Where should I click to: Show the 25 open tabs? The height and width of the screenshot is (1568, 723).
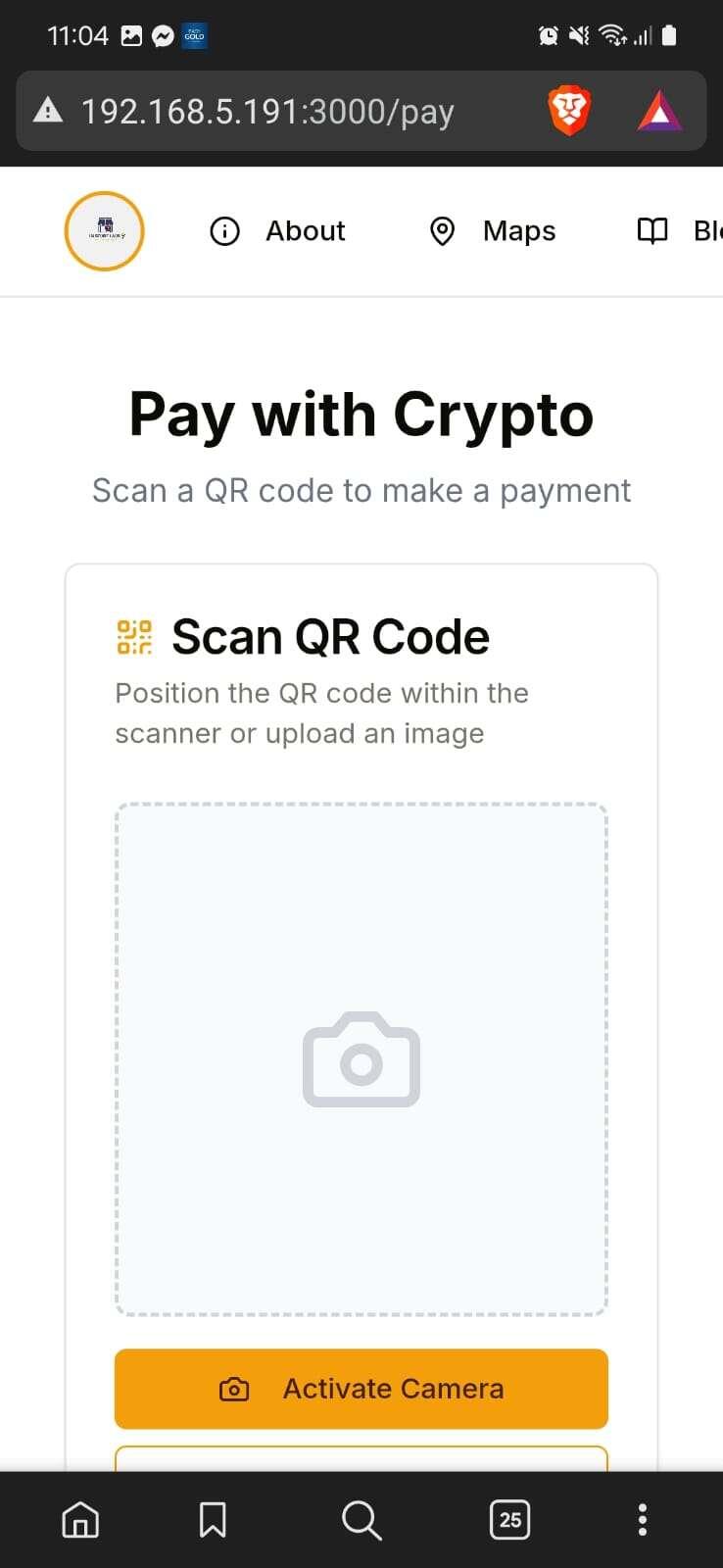(509, 1520)
